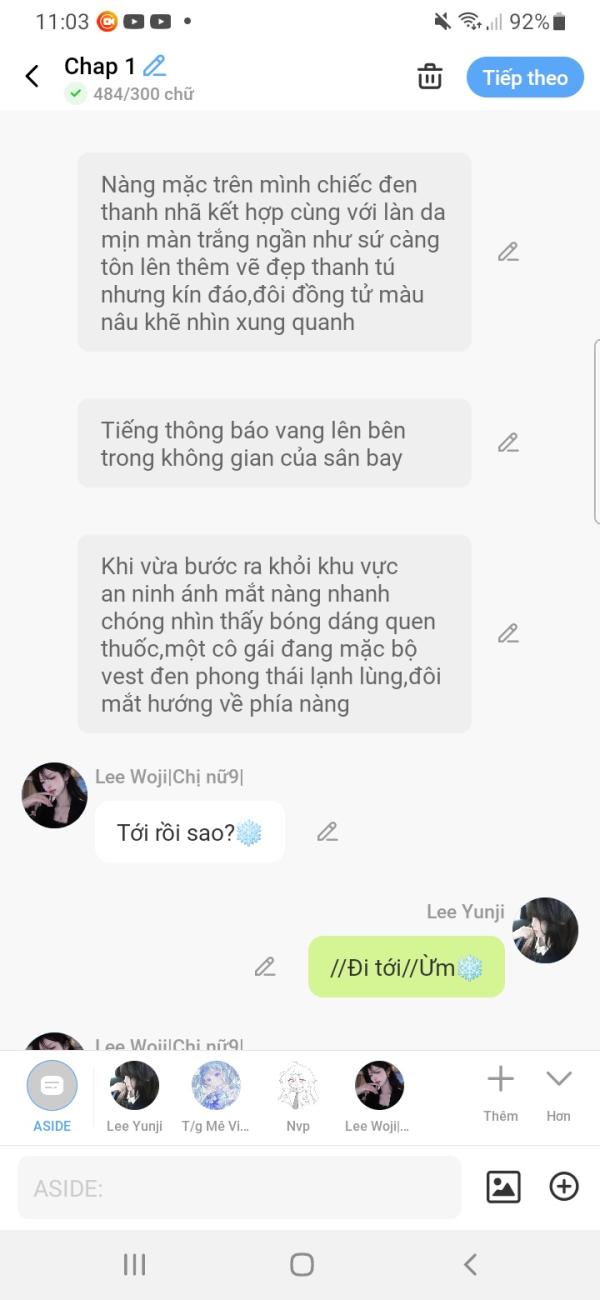Focus the ASIDE text input field
This screenshot has height=1300, width=600.
coord(240,1188)
